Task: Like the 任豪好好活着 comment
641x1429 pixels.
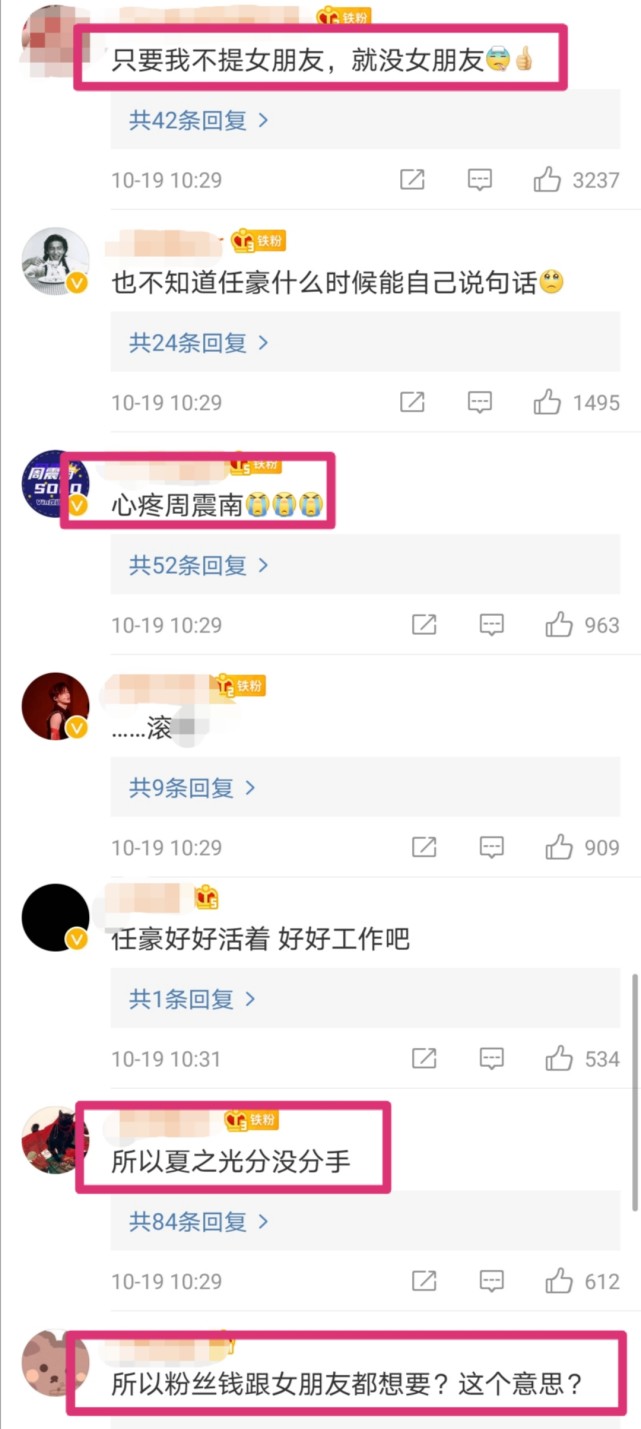Action: click(558, 1059)
